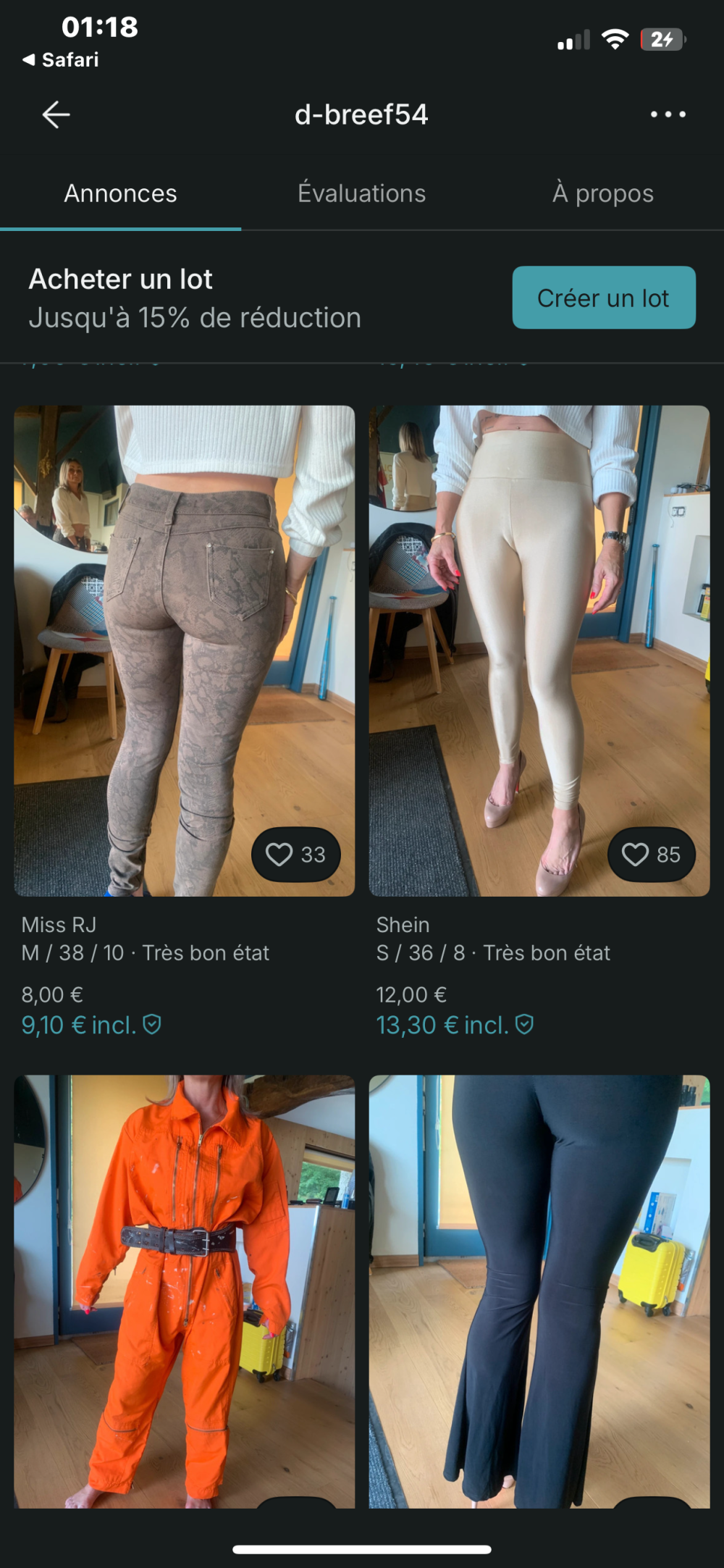Like the Miss RJ listing with 33 favorites
Viewport: 724px width, 1568px height.
coord(296,855)
